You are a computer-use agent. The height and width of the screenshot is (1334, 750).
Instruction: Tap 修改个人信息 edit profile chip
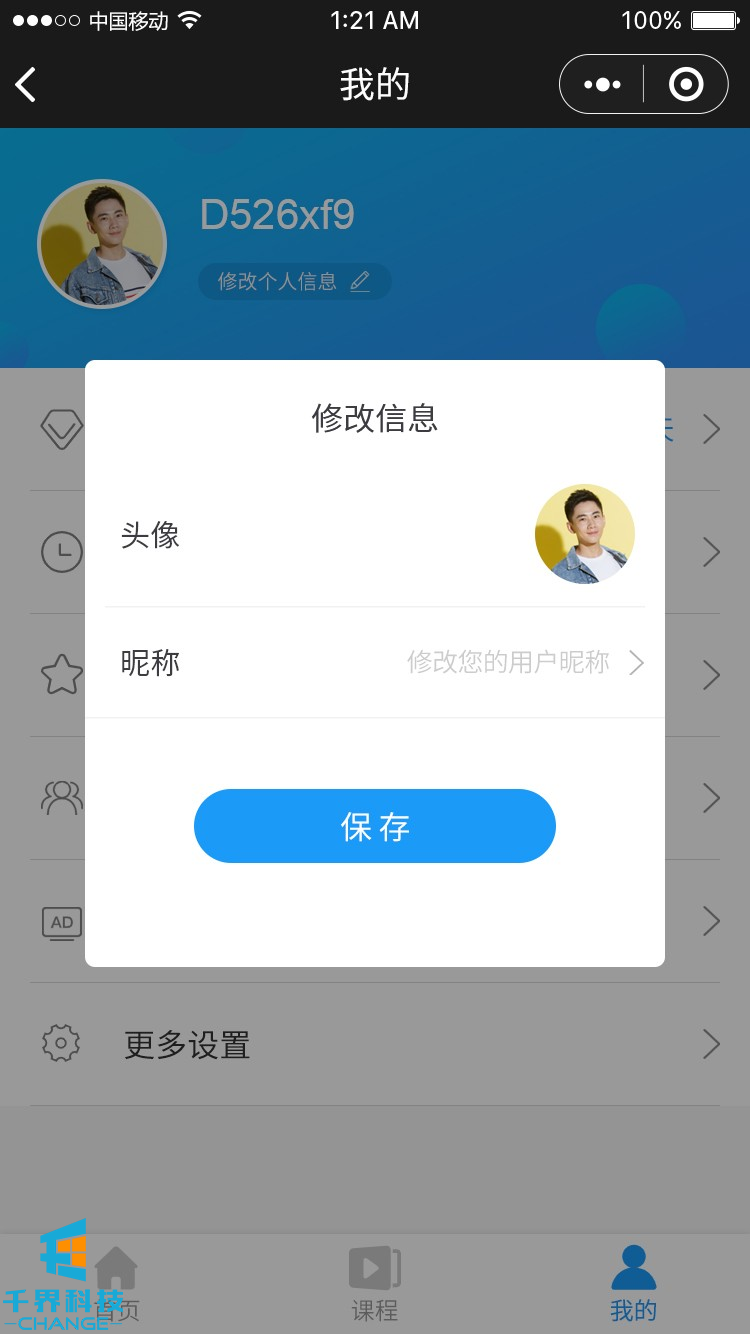294,282
